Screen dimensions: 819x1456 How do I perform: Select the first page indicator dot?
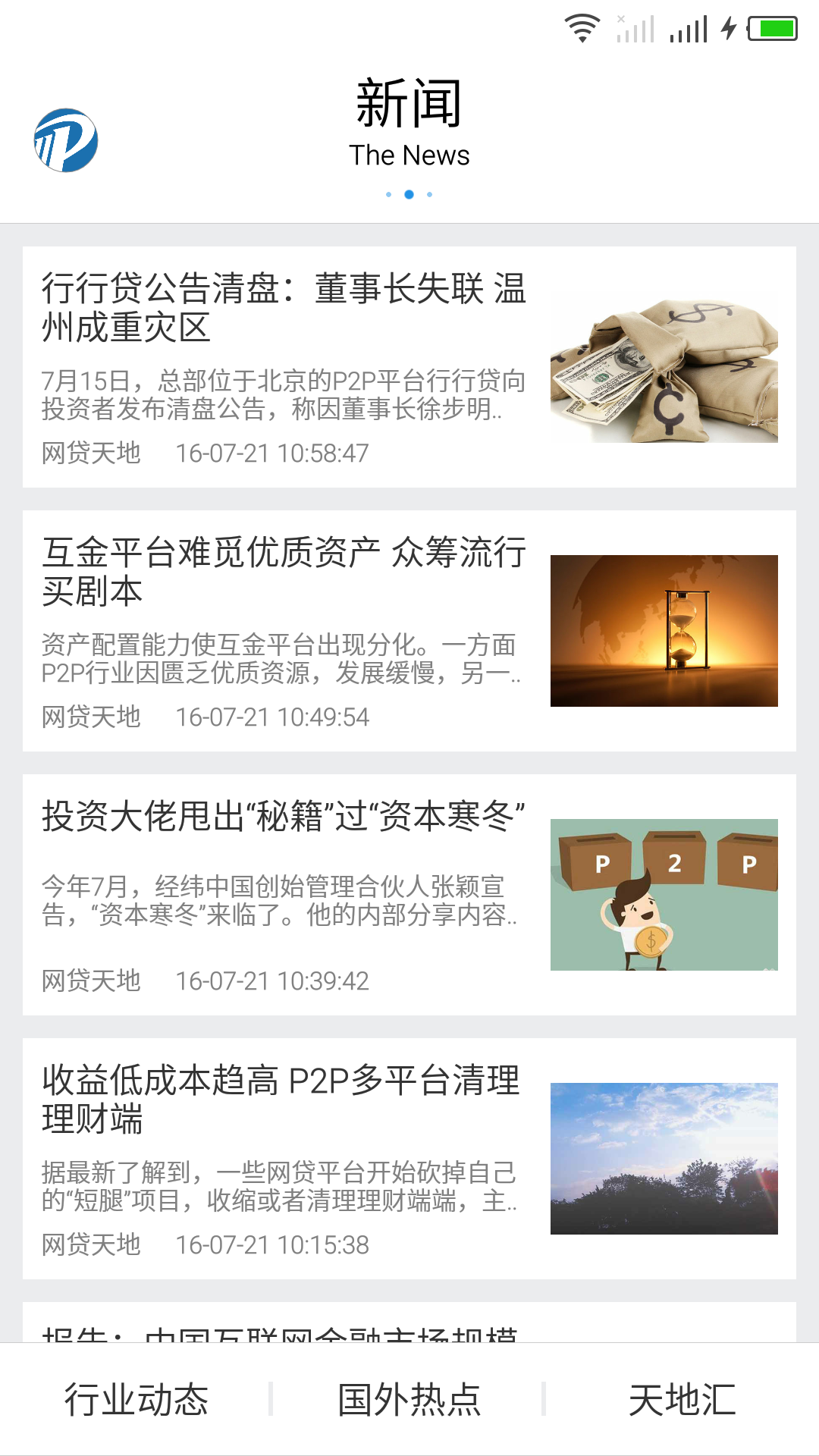point(389,195)
